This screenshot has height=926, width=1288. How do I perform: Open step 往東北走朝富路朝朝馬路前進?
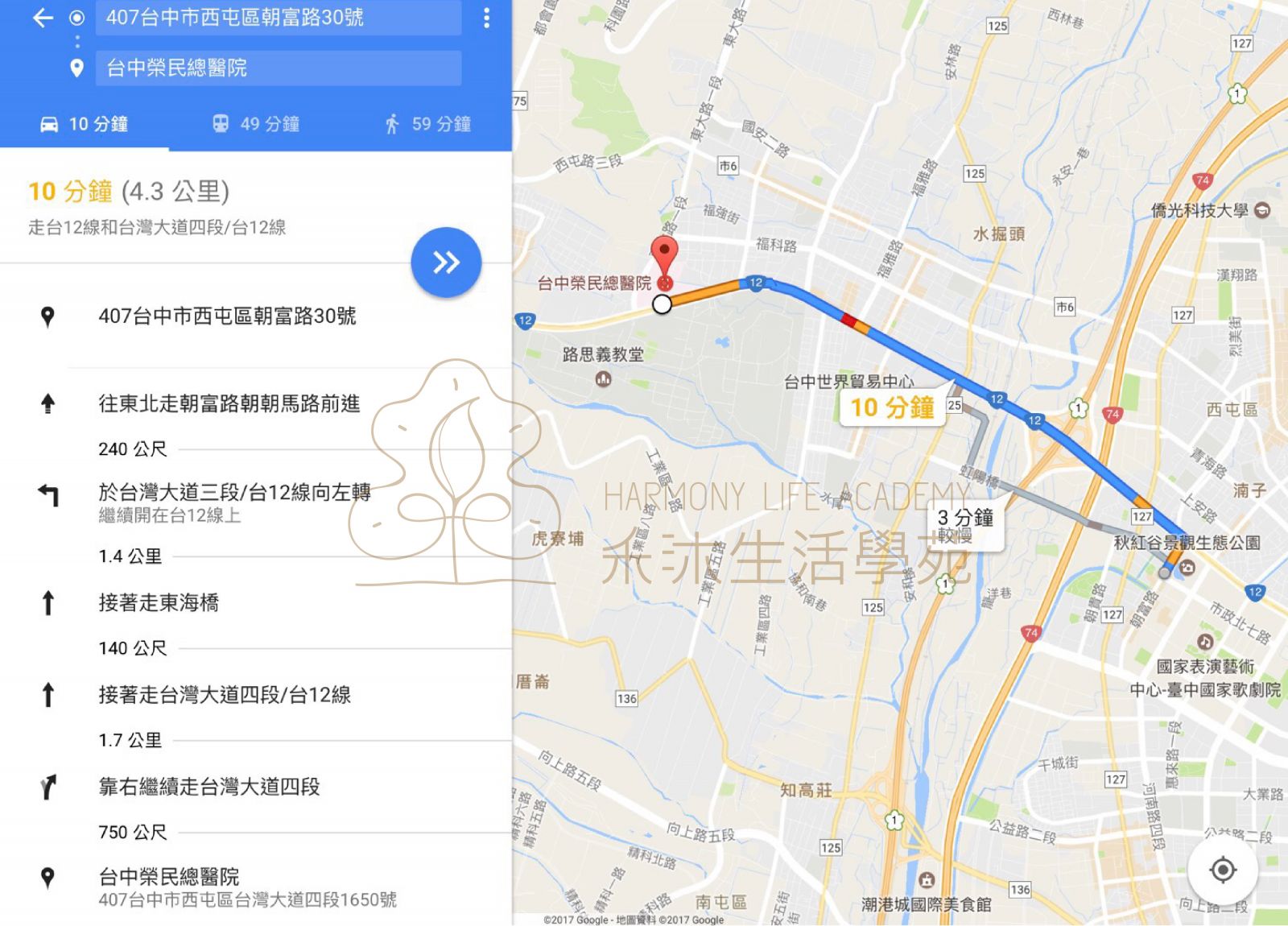(x=229, y=403)
